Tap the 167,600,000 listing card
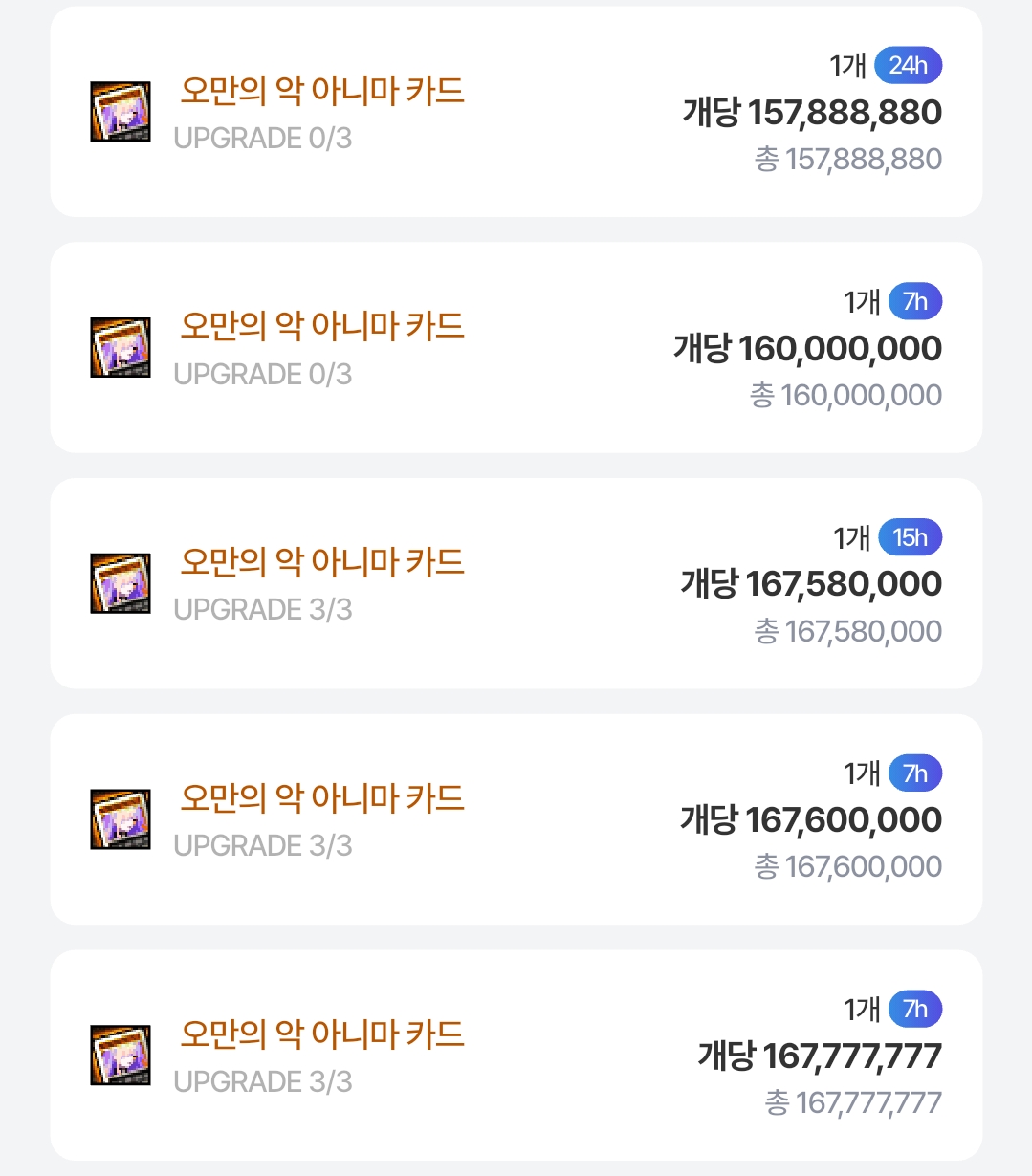 (516, 819)
